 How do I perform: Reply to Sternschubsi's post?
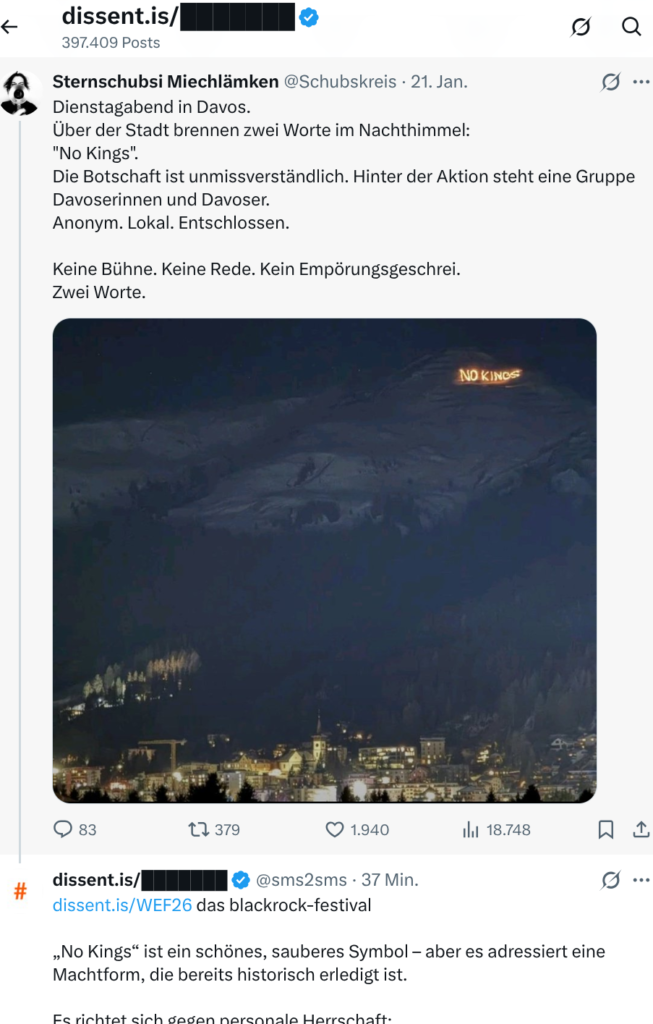62,829
